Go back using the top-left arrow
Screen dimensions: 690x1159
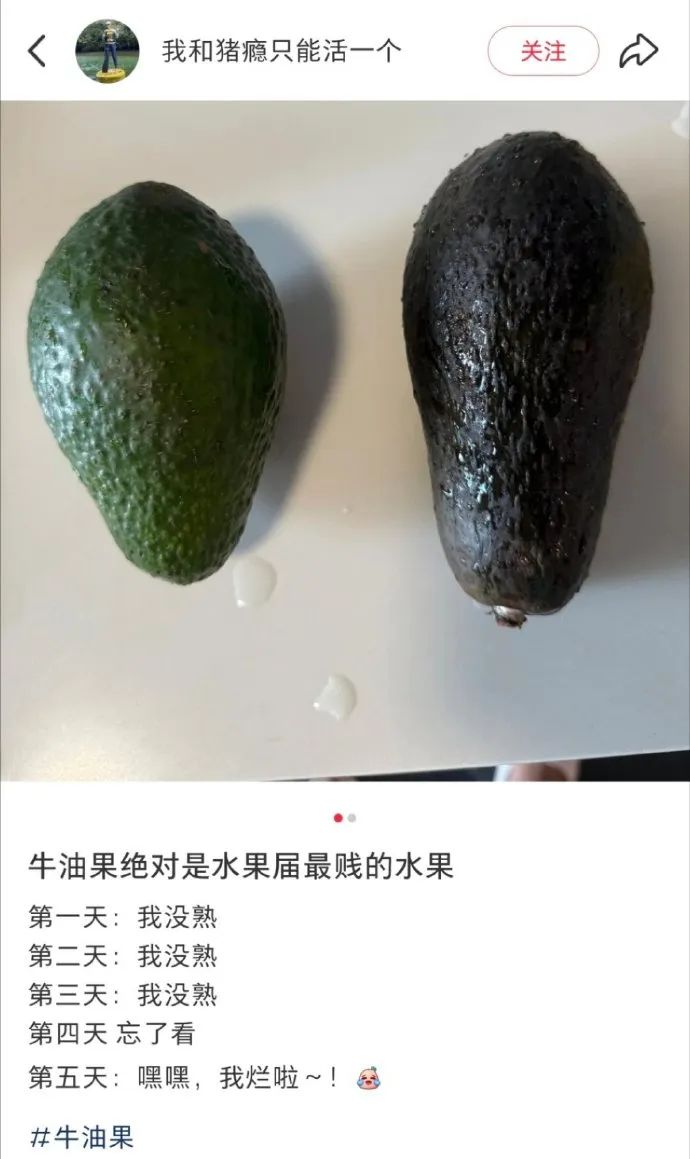point(37,51)
